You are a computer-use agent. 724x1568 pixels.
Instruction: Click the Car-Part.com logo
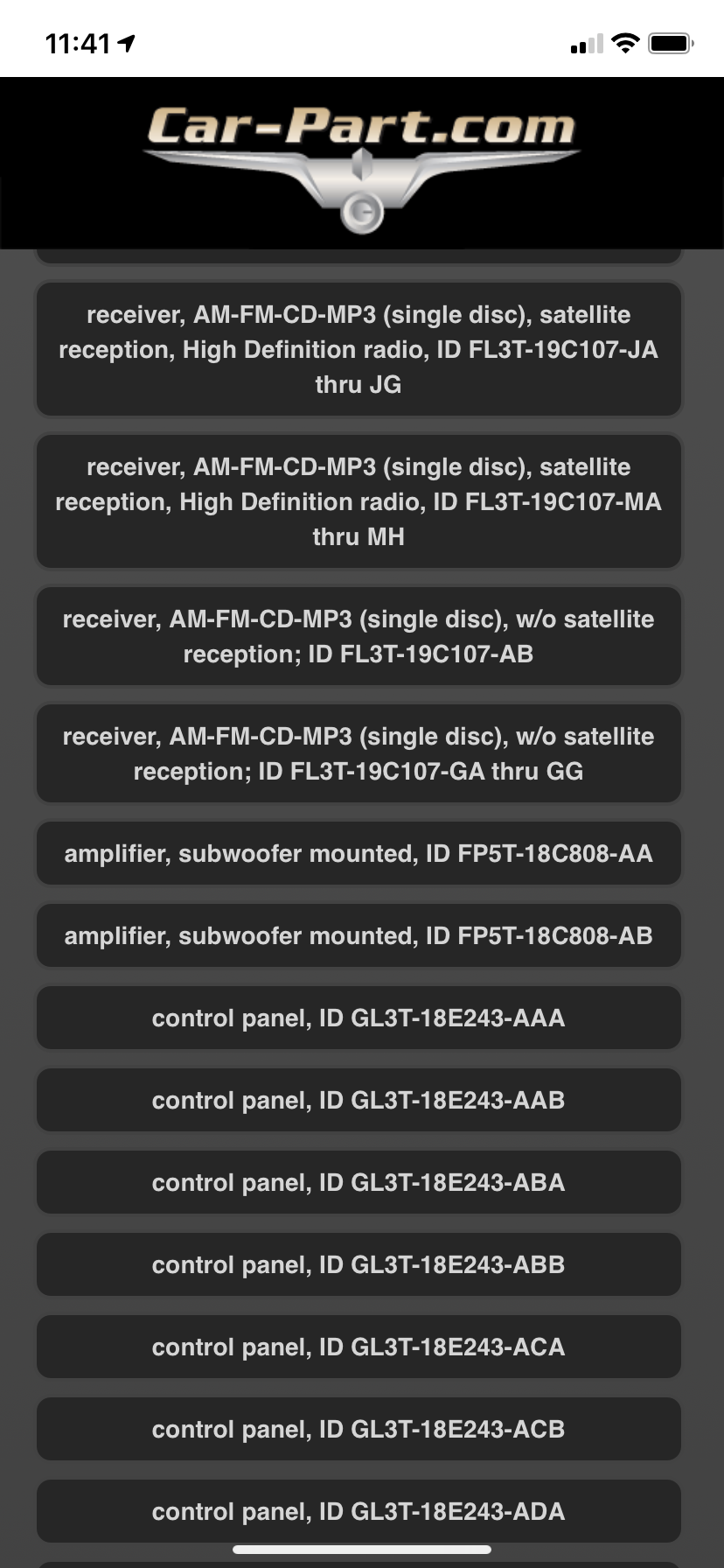(362, 157)
